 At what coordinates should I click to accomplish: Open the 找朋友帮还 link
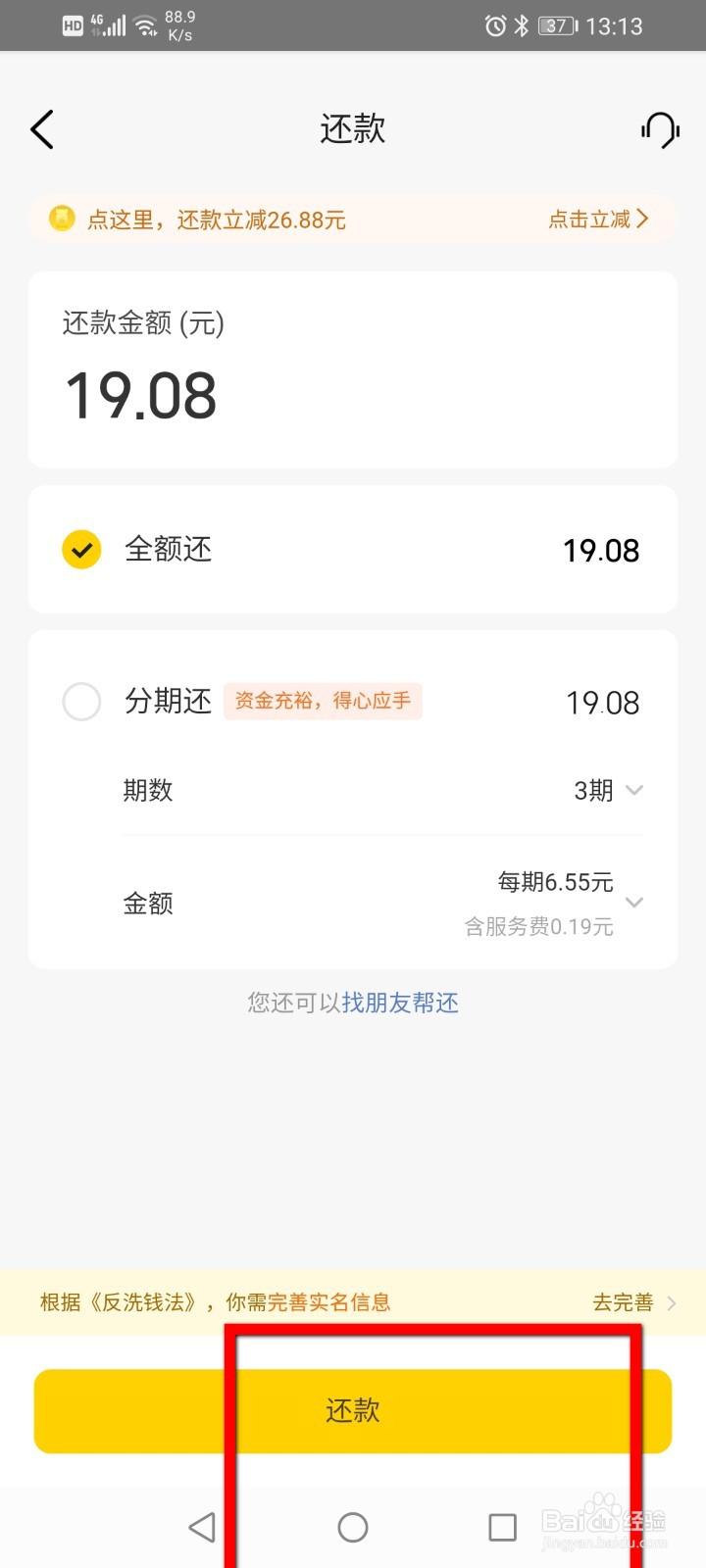[400, 1003]
